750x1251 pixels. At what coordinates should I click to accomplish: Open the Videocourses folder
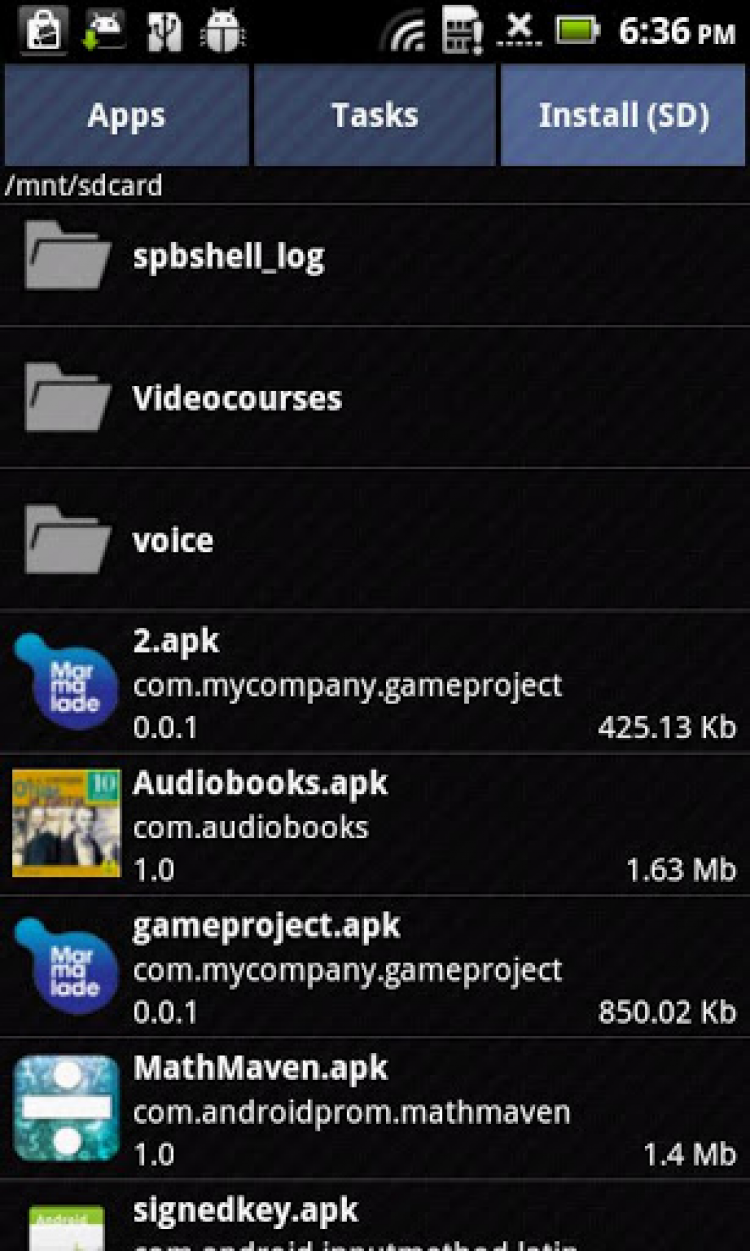coord(375,399)
